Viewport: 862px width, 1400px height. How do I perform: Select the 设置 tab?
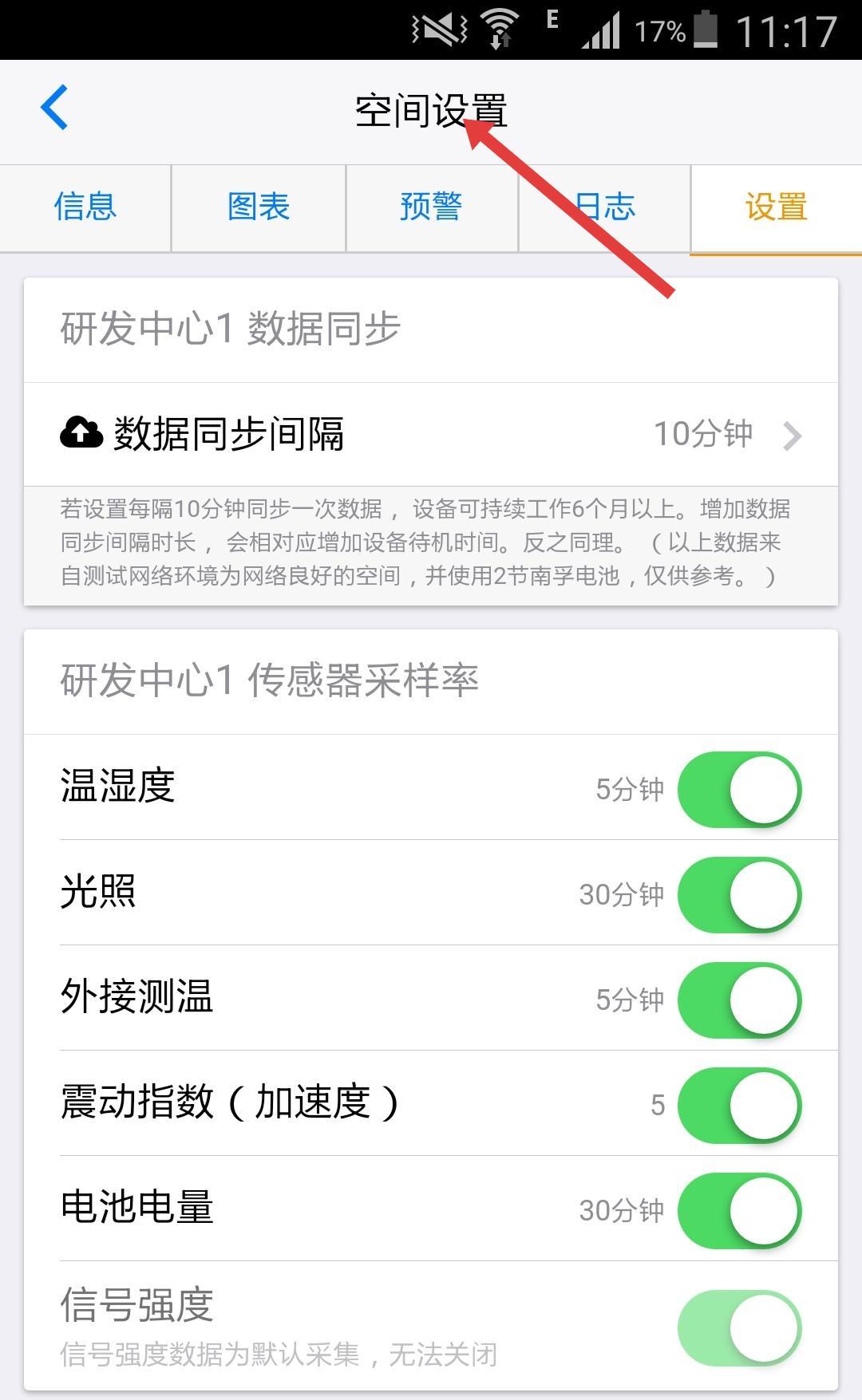click(777, 207)
